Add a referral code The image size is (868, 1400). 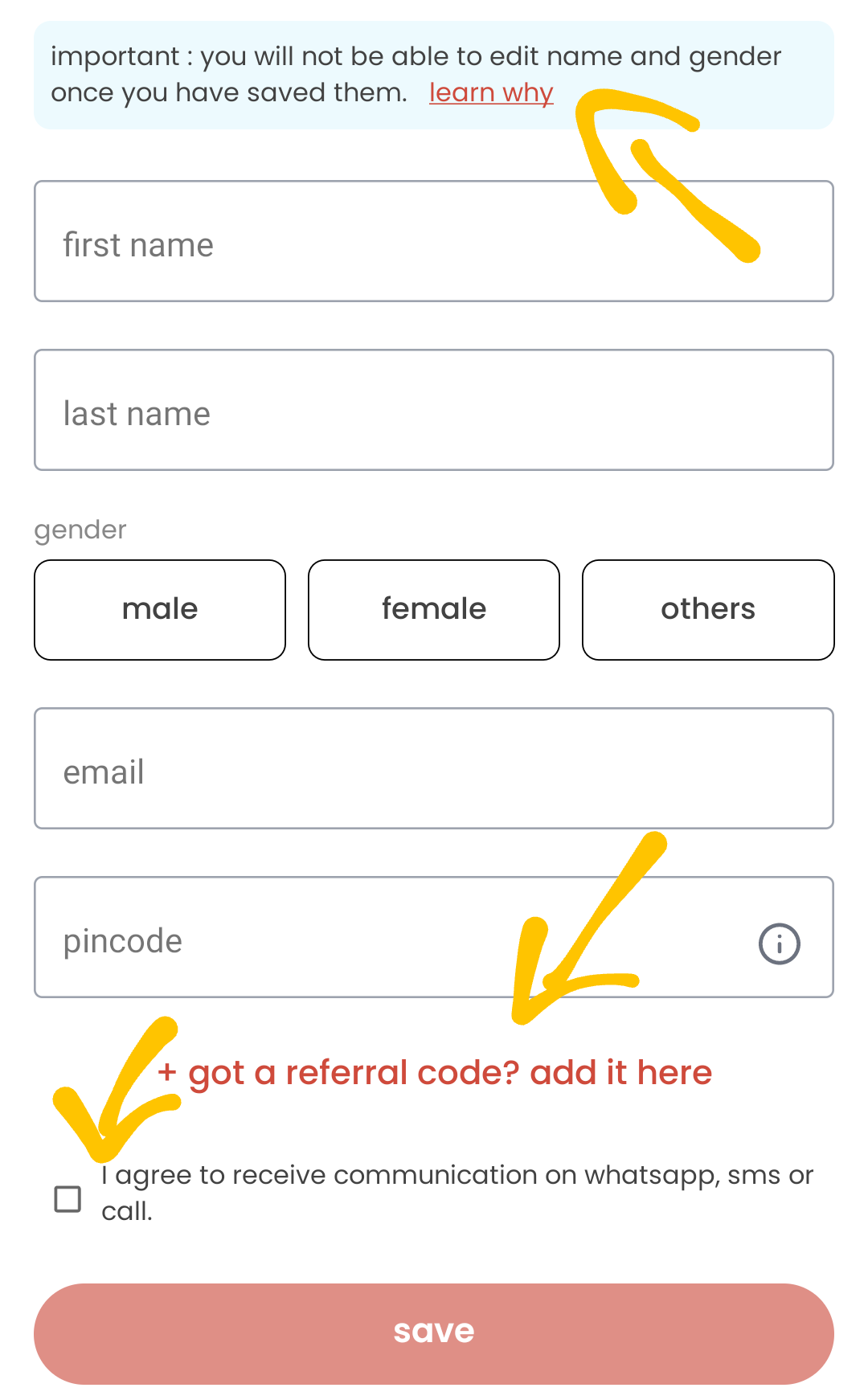point(436,1073)
